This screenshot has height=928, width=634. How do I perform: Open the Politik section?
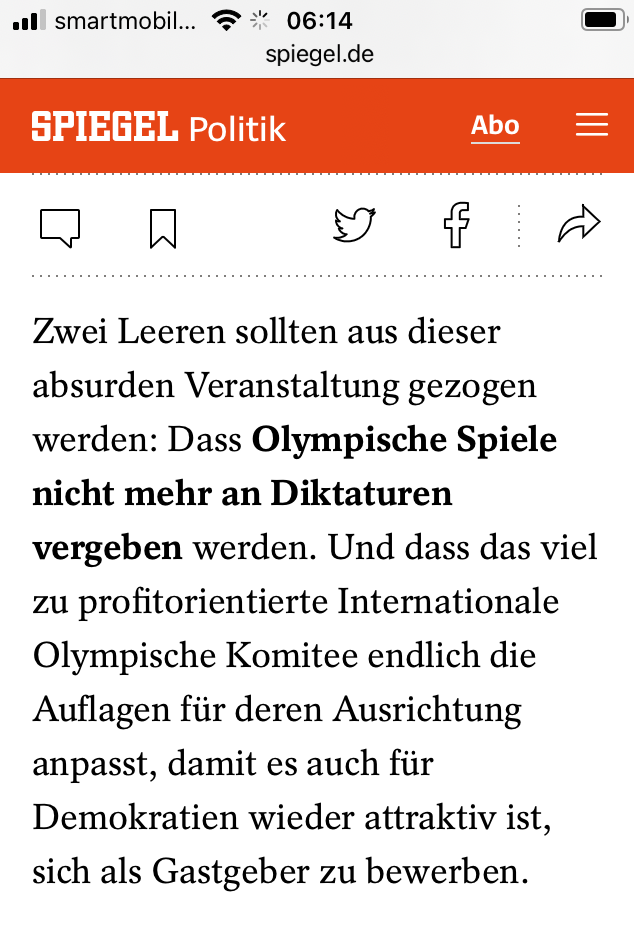tap(237, 128)
